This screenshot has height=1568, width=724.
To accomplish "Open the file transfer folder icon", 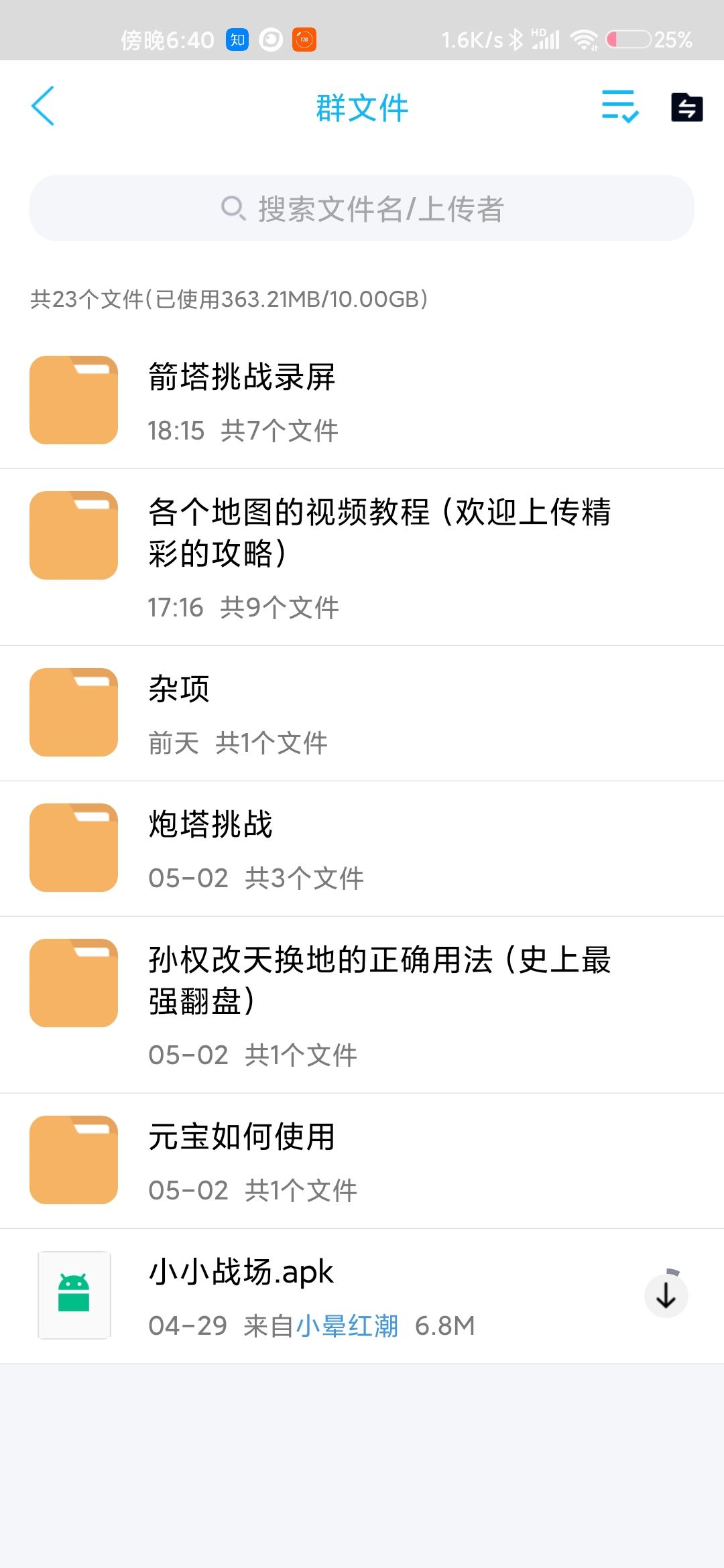I will (x=686, y=107).
